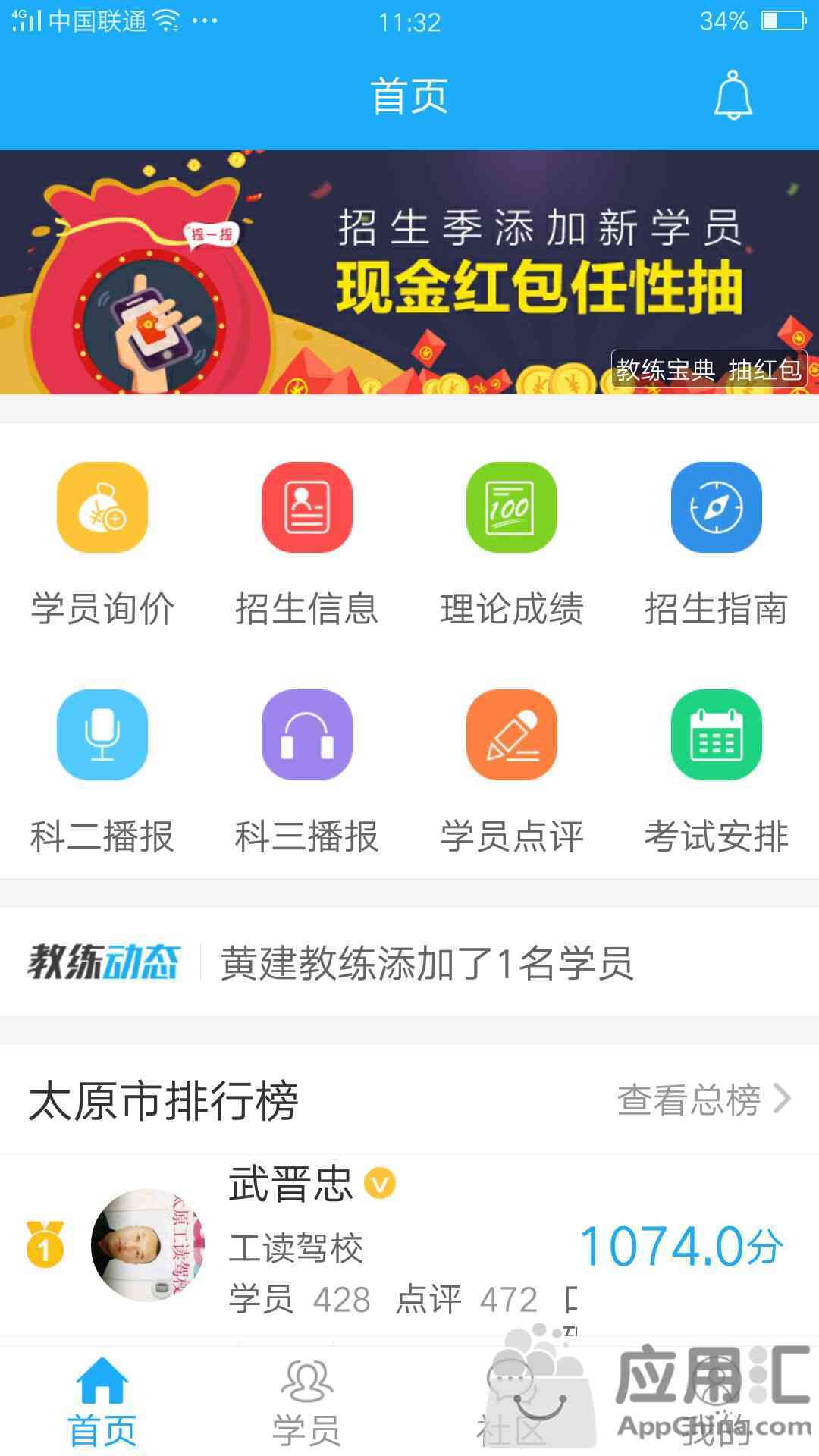The image size is (819, 1456).
Task: Open 学员点评 student reviews
Action: 512,771
